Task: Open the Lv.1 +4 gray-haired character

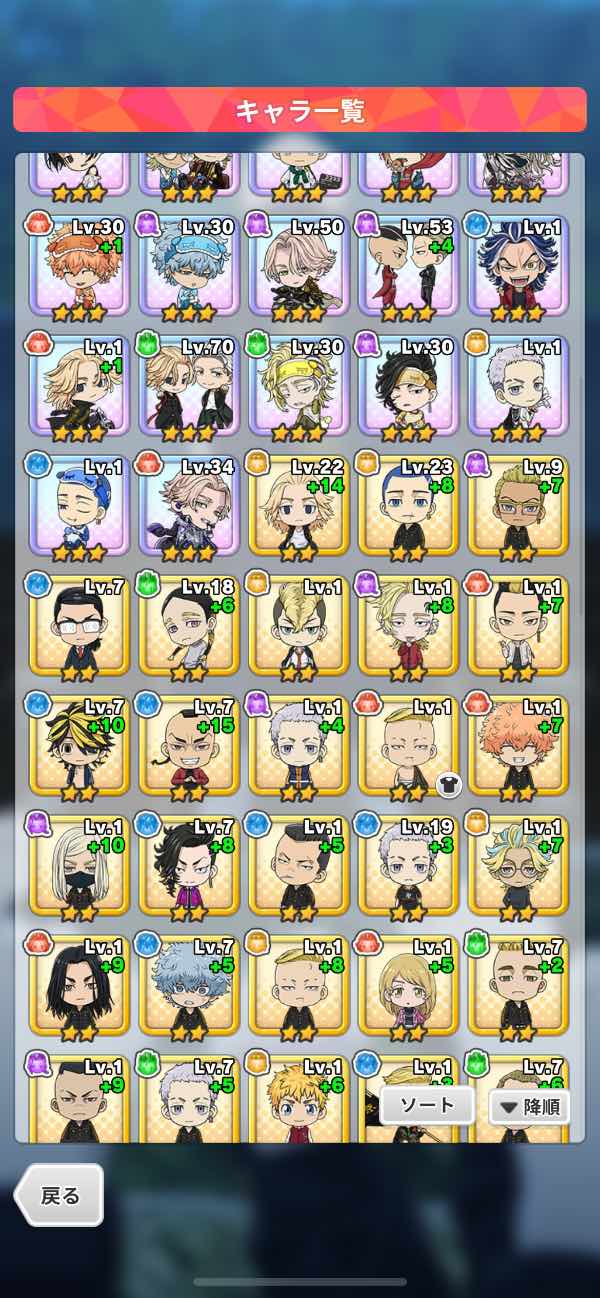Action: click(298, 746)
